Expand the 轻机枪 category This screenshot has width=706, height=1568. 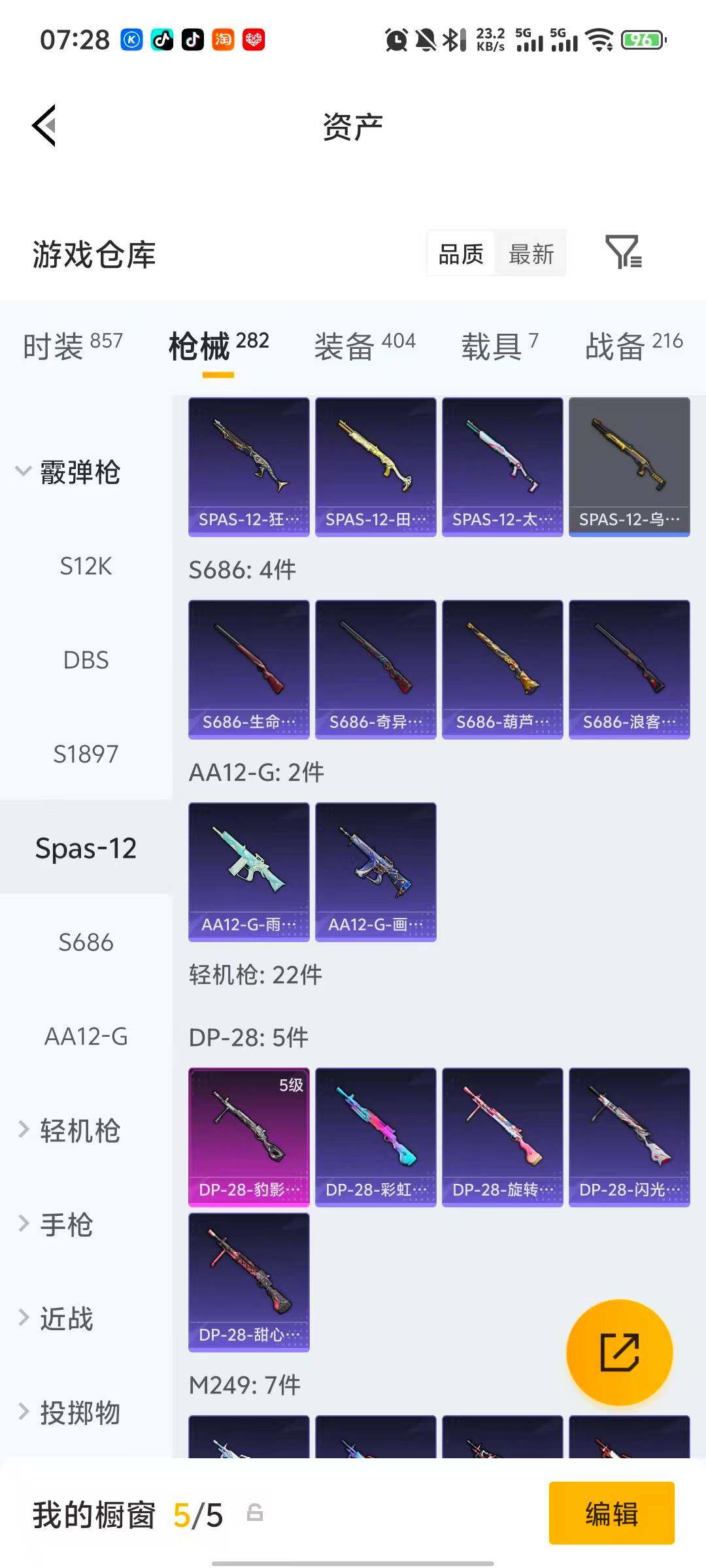(x=69, y=1130)
